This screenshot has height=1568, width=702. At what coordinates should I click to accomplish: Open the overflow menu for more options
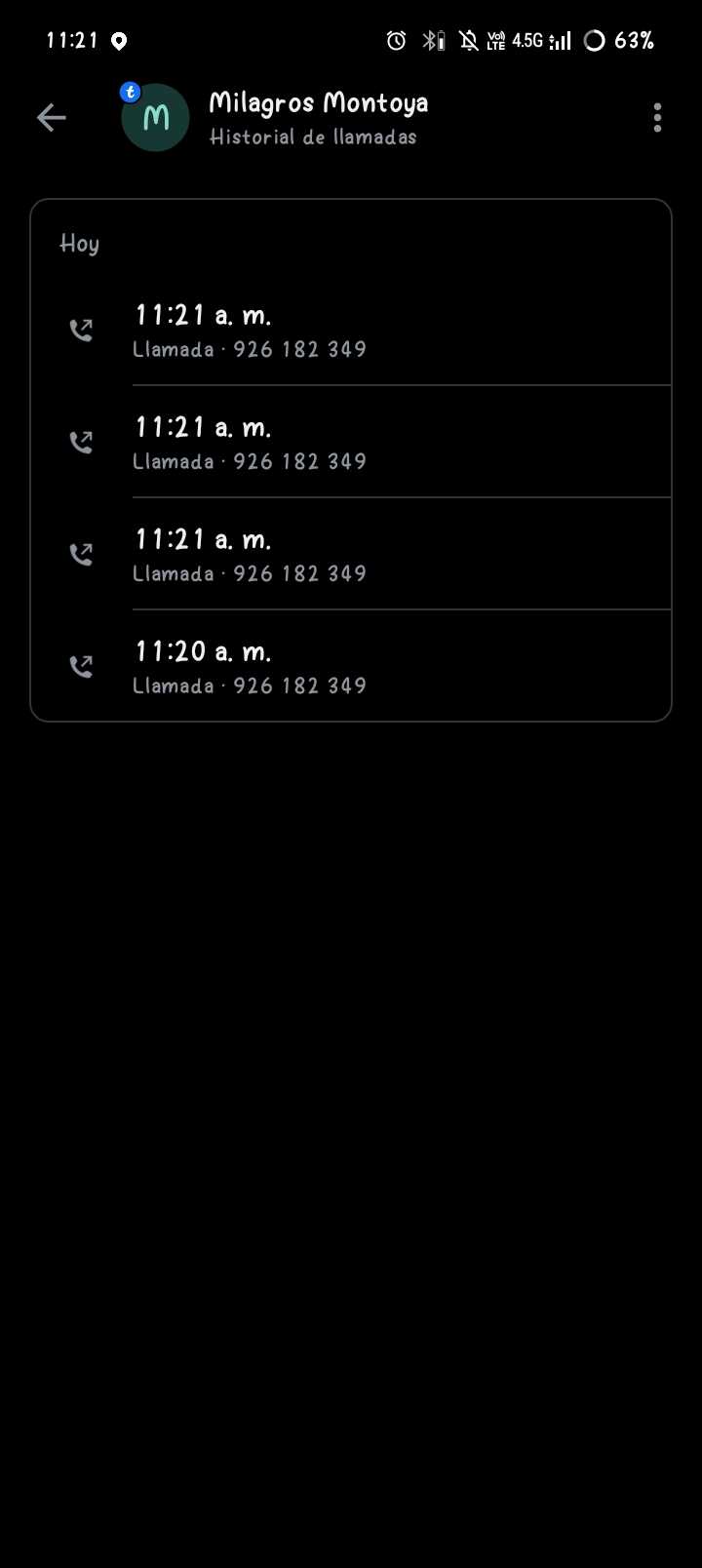click(x=657, y=118)
